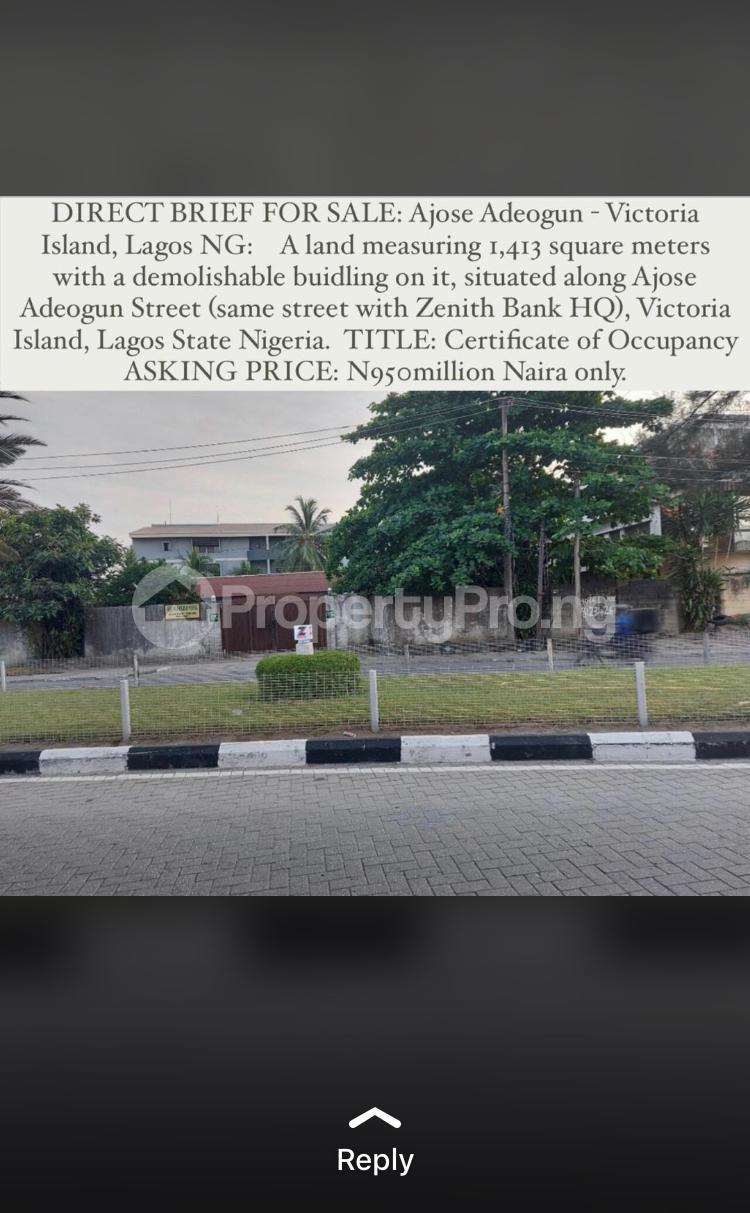Select the white text banner overlay
Image resolution: width=750 pixels, height=1213 pixels.
point(375,290)
